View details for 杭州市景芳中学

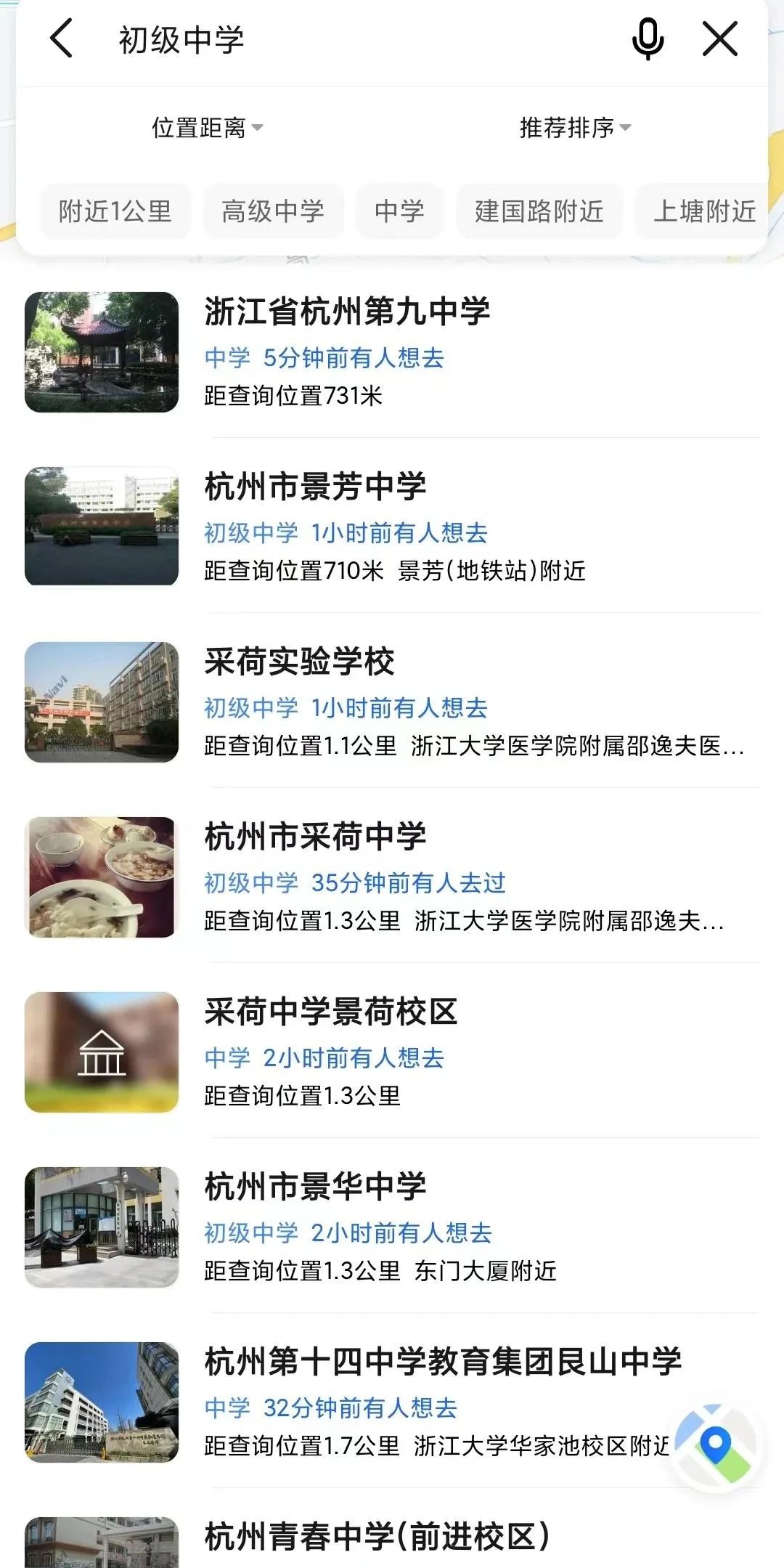[x=315, y=487]
